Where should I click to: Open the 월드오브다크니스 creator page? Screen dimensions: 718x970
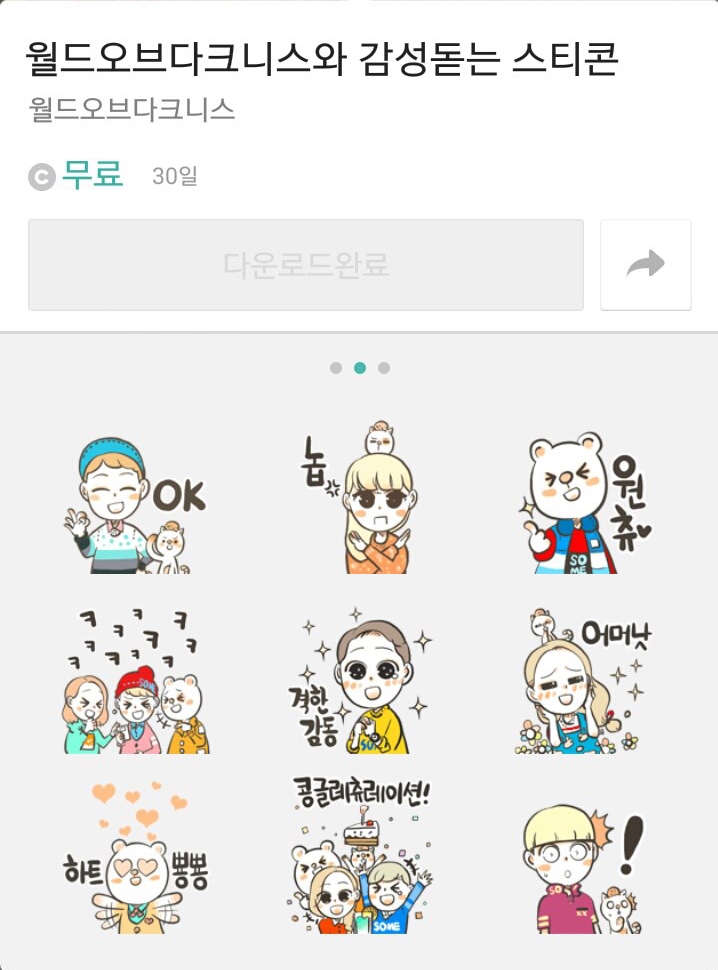pyautogui.click(x=132, y=109)
